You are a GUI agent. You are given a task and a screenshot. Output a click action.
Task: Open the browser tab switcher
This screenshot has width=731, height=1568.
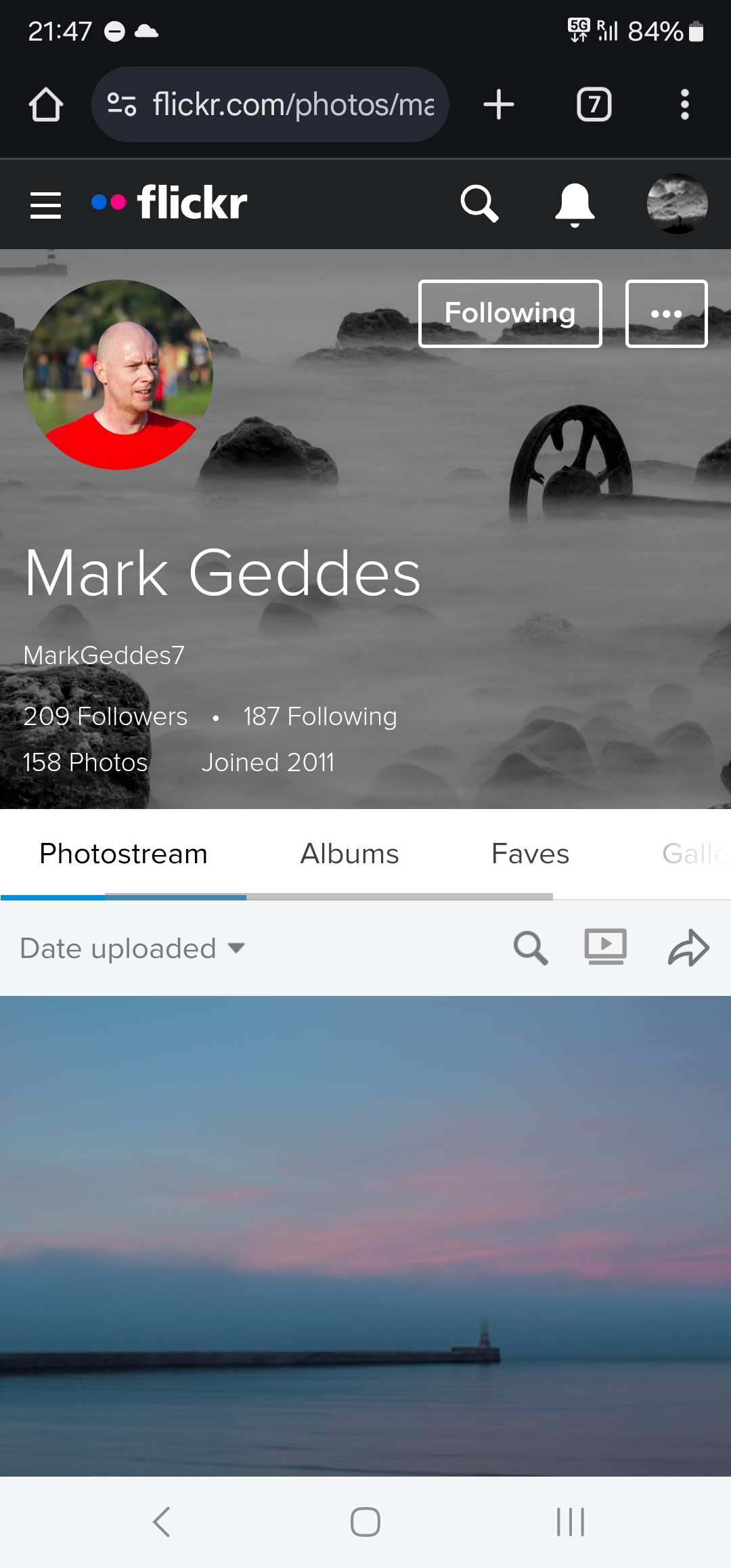[x=594, y=105]
